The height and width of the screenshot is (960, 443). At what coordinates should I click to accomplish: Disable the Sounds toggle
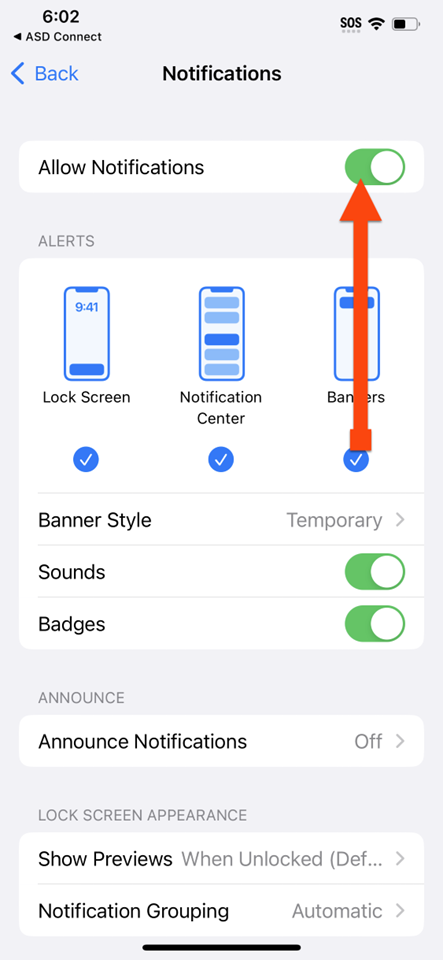pyautogui.click(x=374, y=572)
